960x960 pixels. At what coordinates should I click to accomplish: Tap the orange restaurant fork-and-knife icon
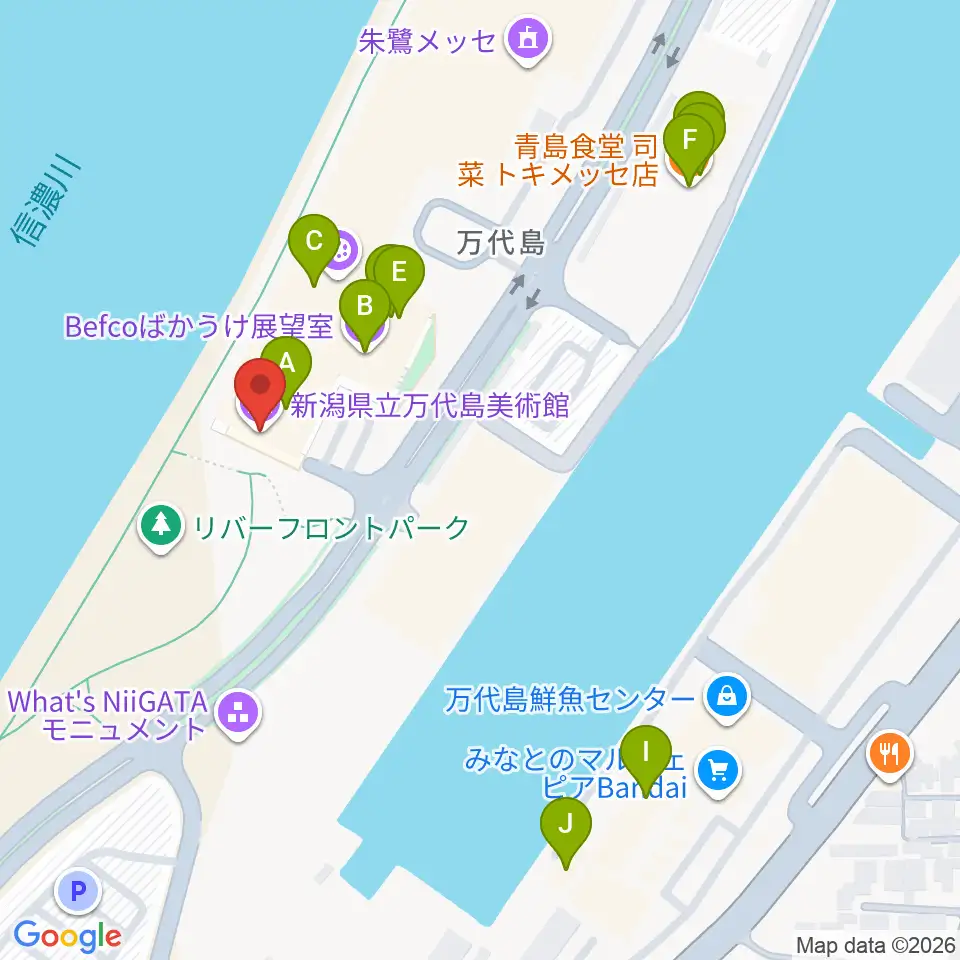890,754
